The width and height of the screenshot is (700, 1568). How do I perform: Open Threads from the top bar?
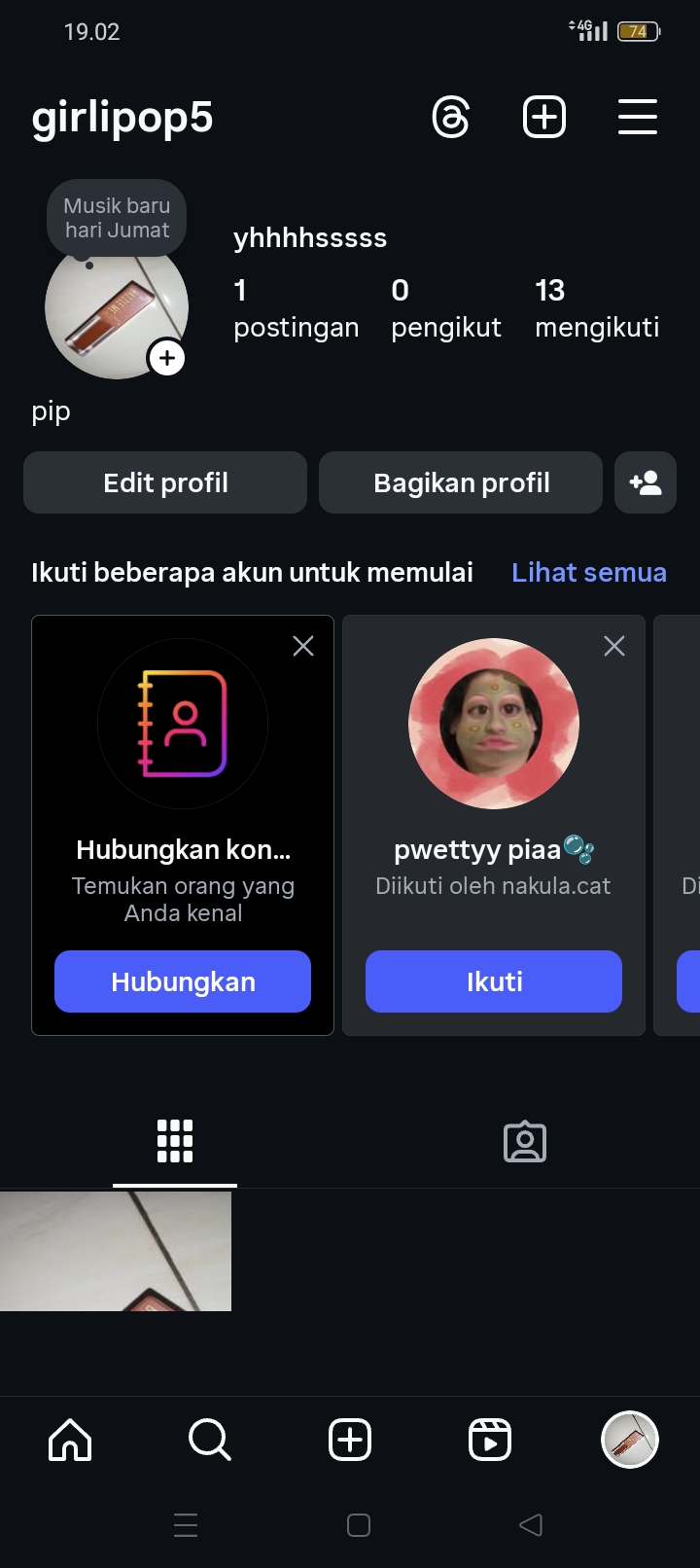tap(451, 118)
